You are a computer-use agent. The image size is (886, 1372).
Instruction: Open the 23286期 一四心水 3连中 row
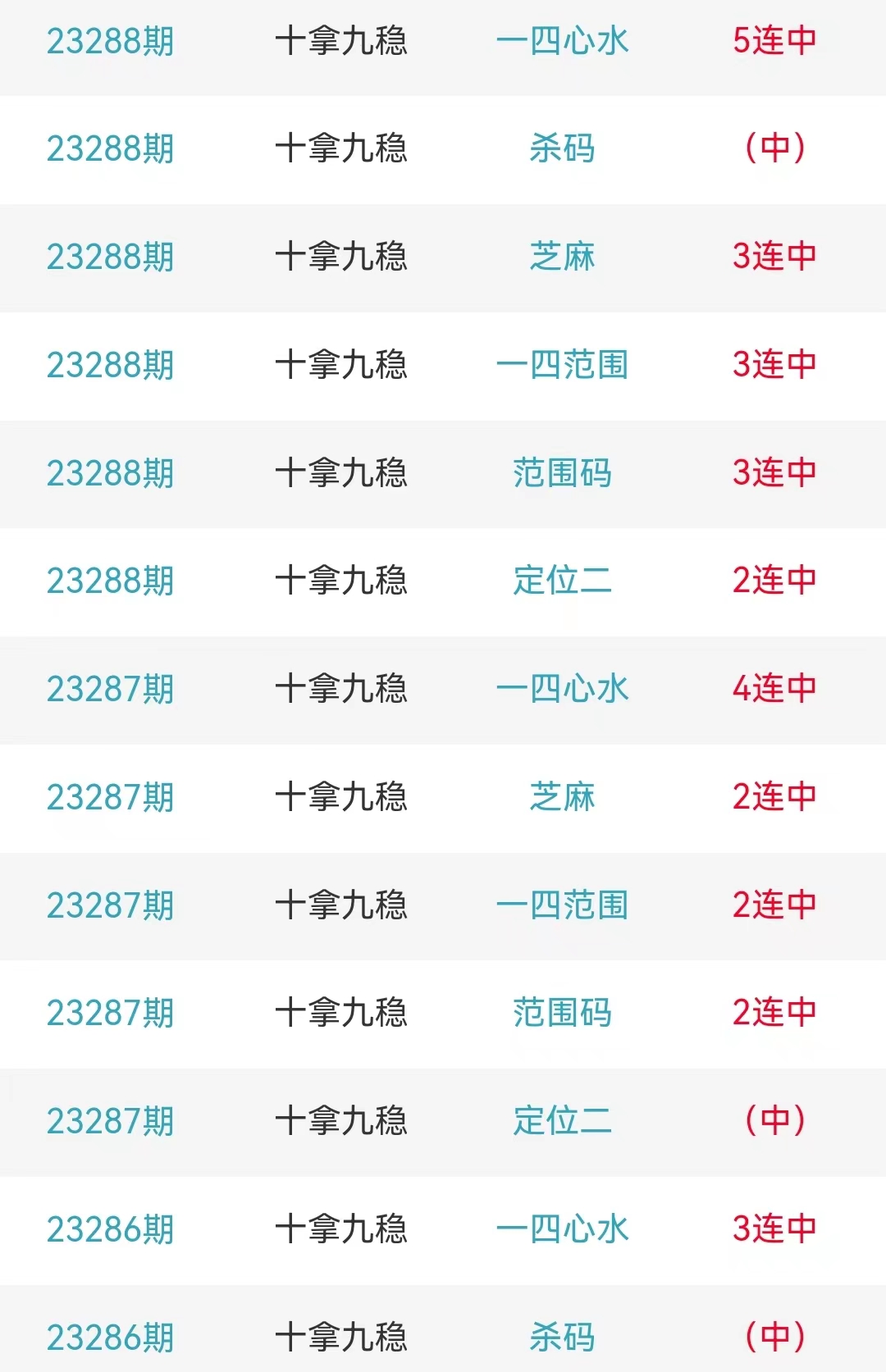coord(443,1229)
